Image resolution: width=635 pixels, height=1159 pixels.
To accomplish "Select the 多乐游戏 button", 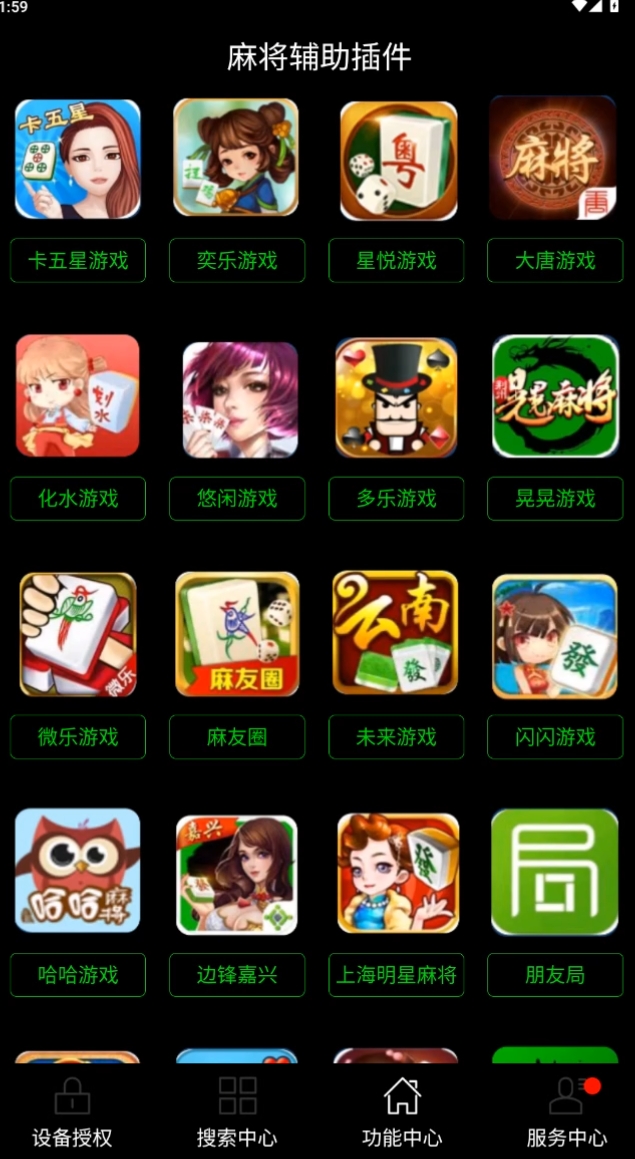I will (396, 499).
